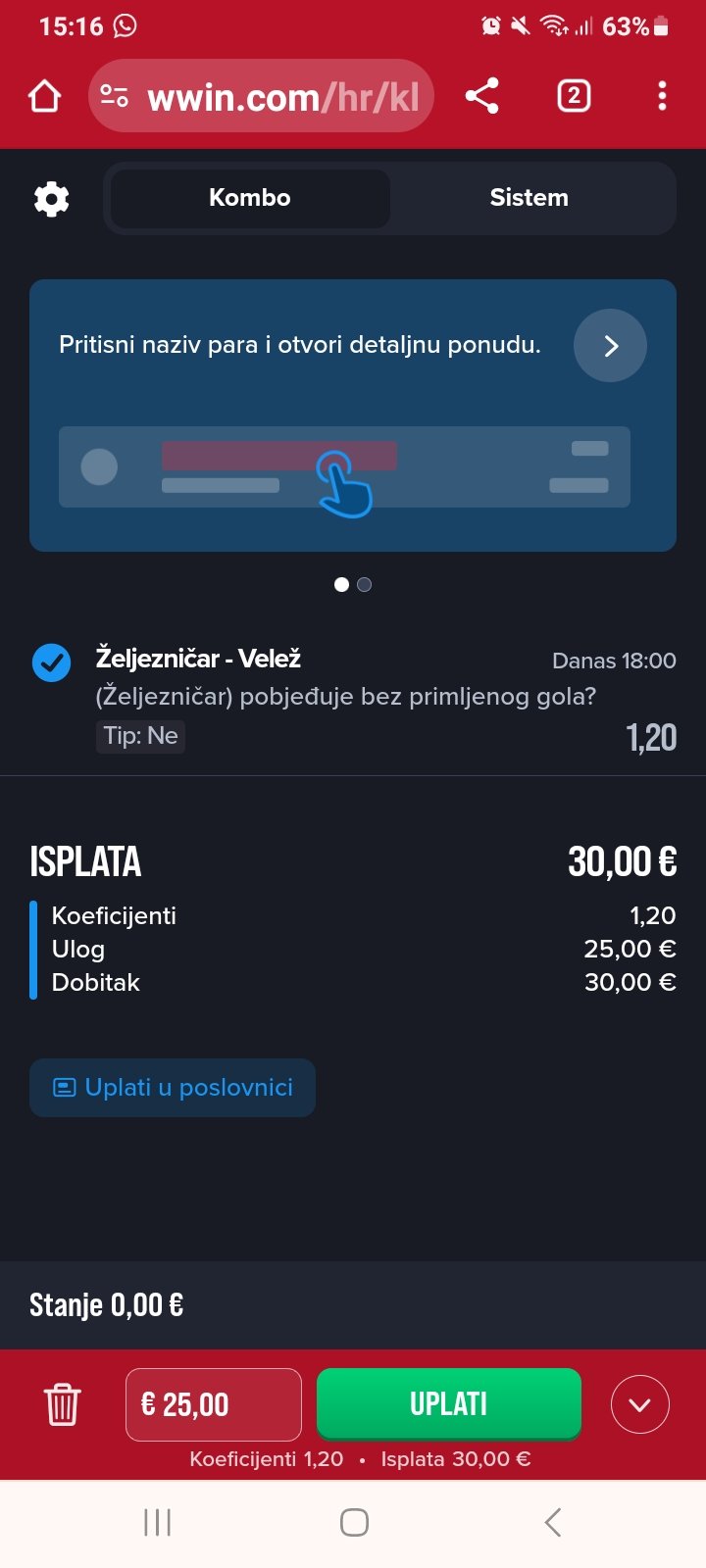706x1568 pixels.
Task: Confirm the bet with UPLATI
Action: click(448, 1403)
